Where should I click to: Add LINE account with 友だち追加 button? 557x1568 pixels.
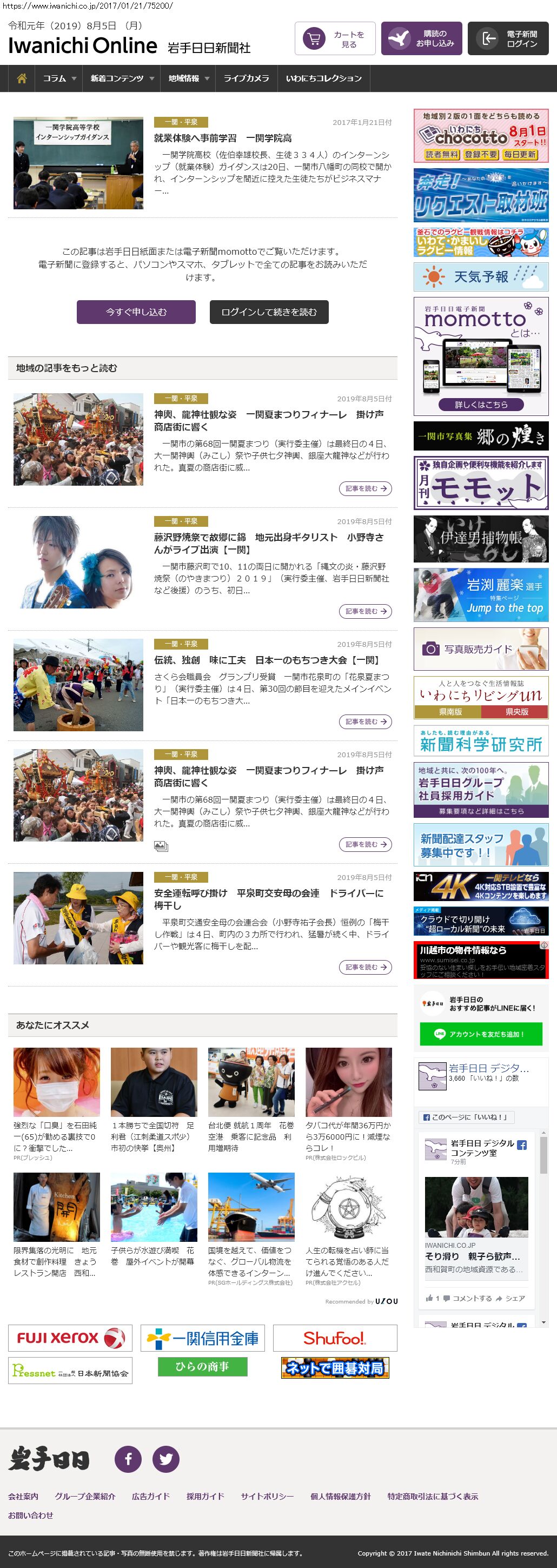pos(480,1034)
